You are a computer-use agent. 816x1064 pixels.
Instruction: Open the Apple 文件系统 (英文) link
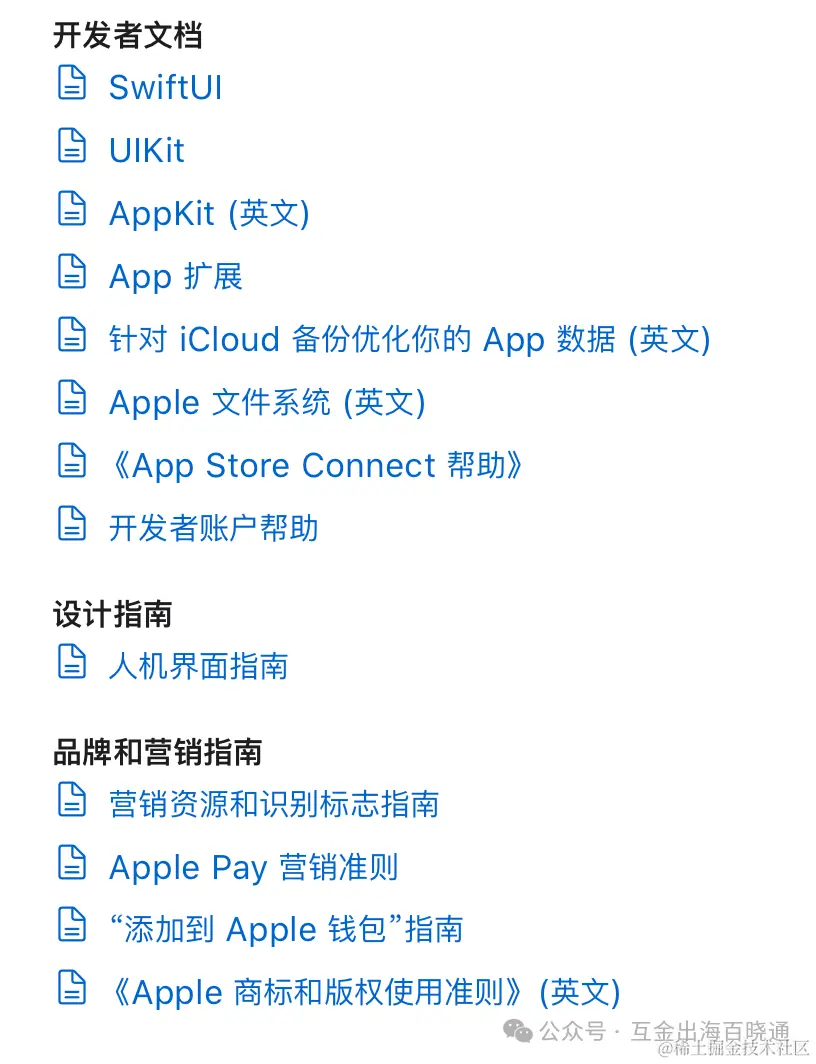click(268, 402)
